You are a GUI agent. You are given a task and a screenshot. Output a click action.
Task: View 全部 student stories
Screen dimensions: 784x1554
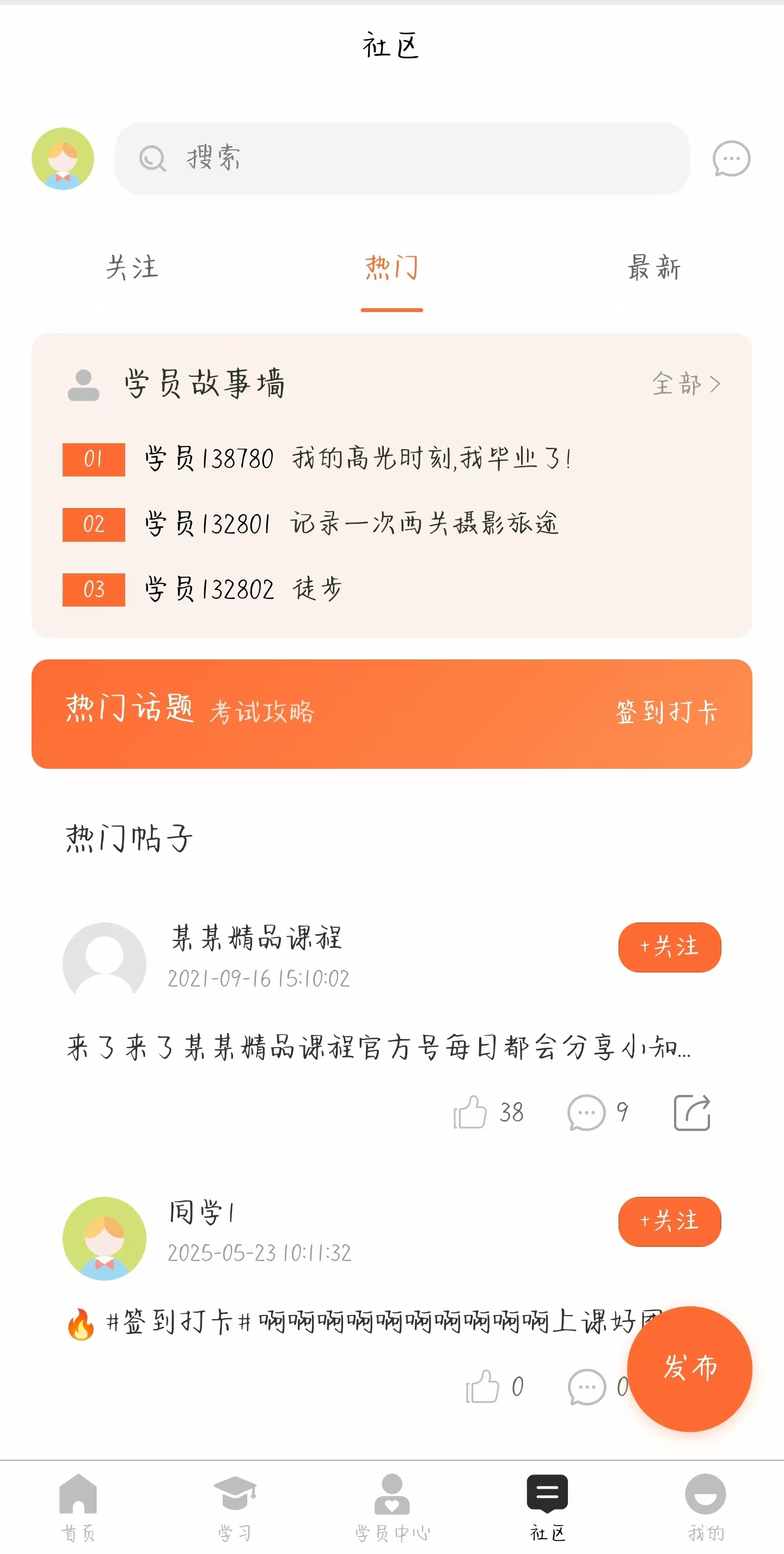point(685,384)
